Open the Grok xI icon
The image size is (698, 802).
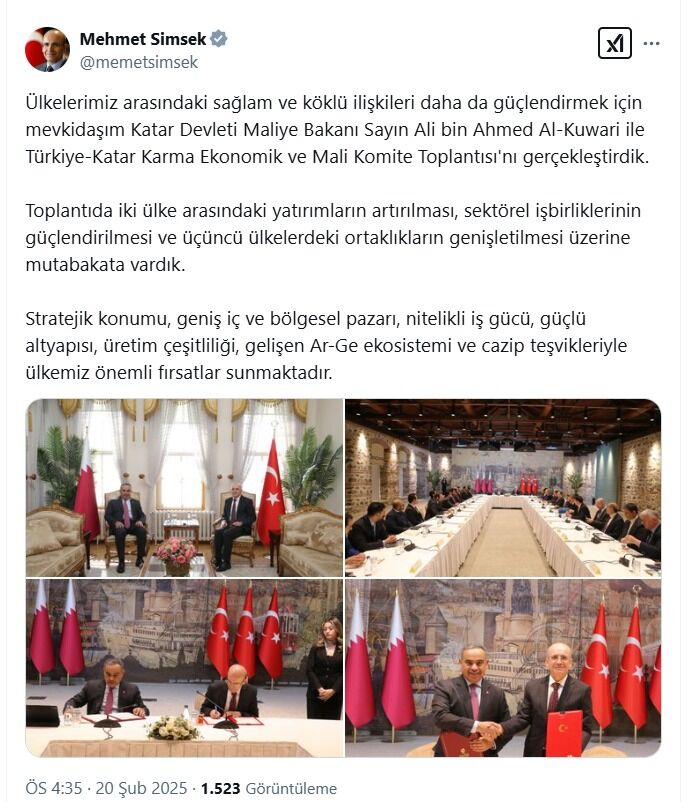[x=614, y=44]
